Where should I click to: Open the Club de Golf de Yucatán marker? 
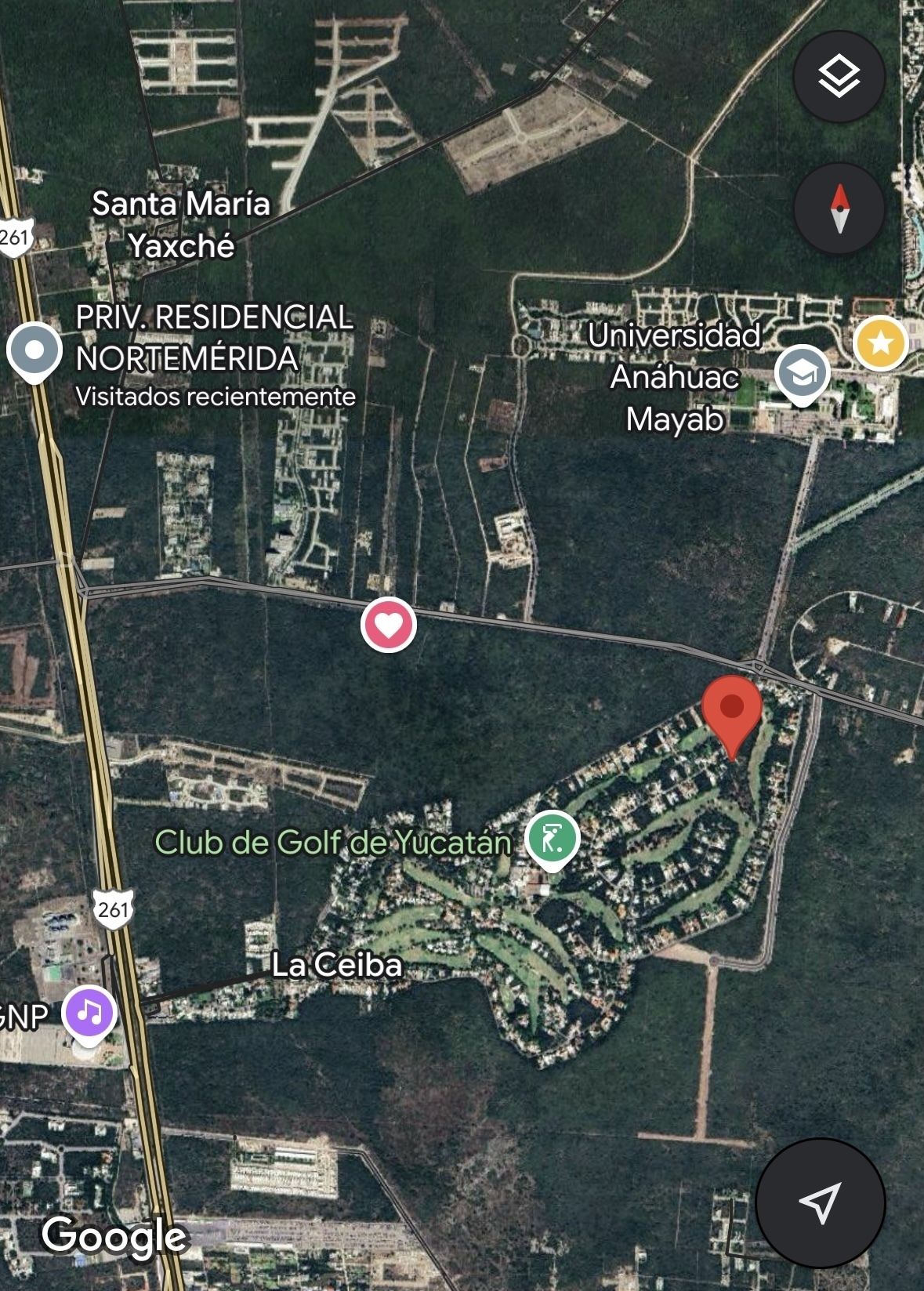pyautogui.click(x=553, y=838)
